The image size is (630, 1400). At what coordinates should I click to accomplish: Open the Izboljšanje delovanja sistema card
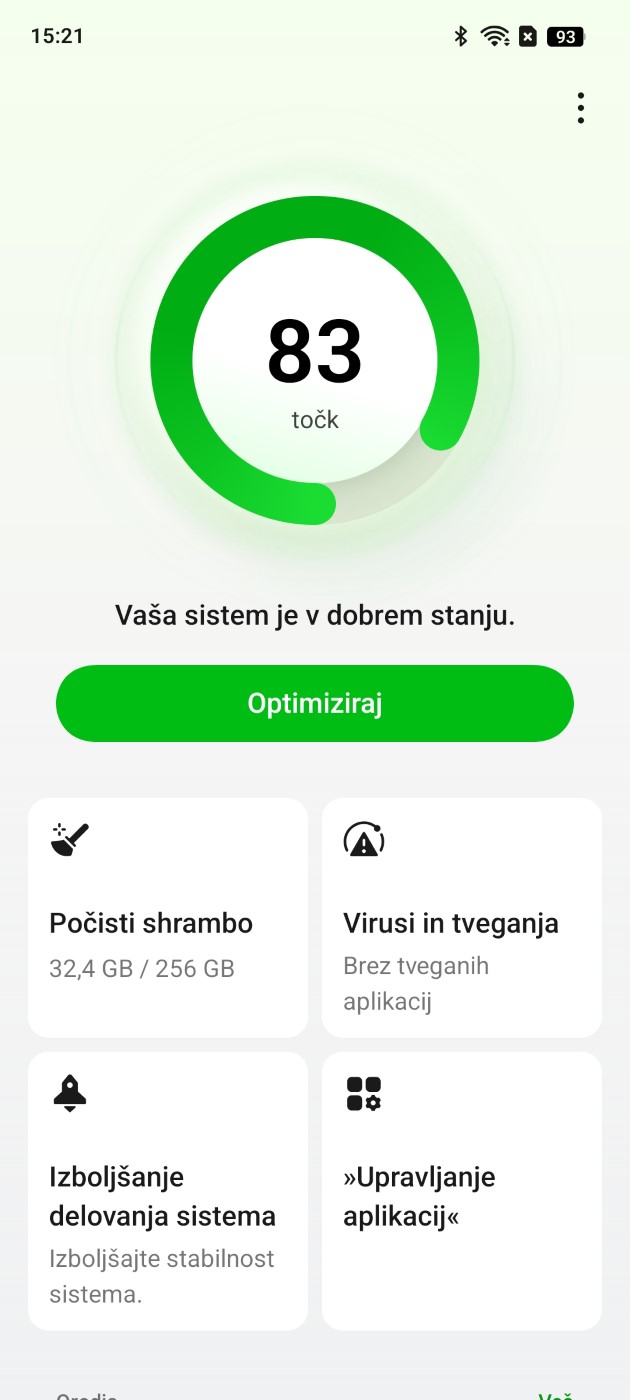pos(168,1190)
